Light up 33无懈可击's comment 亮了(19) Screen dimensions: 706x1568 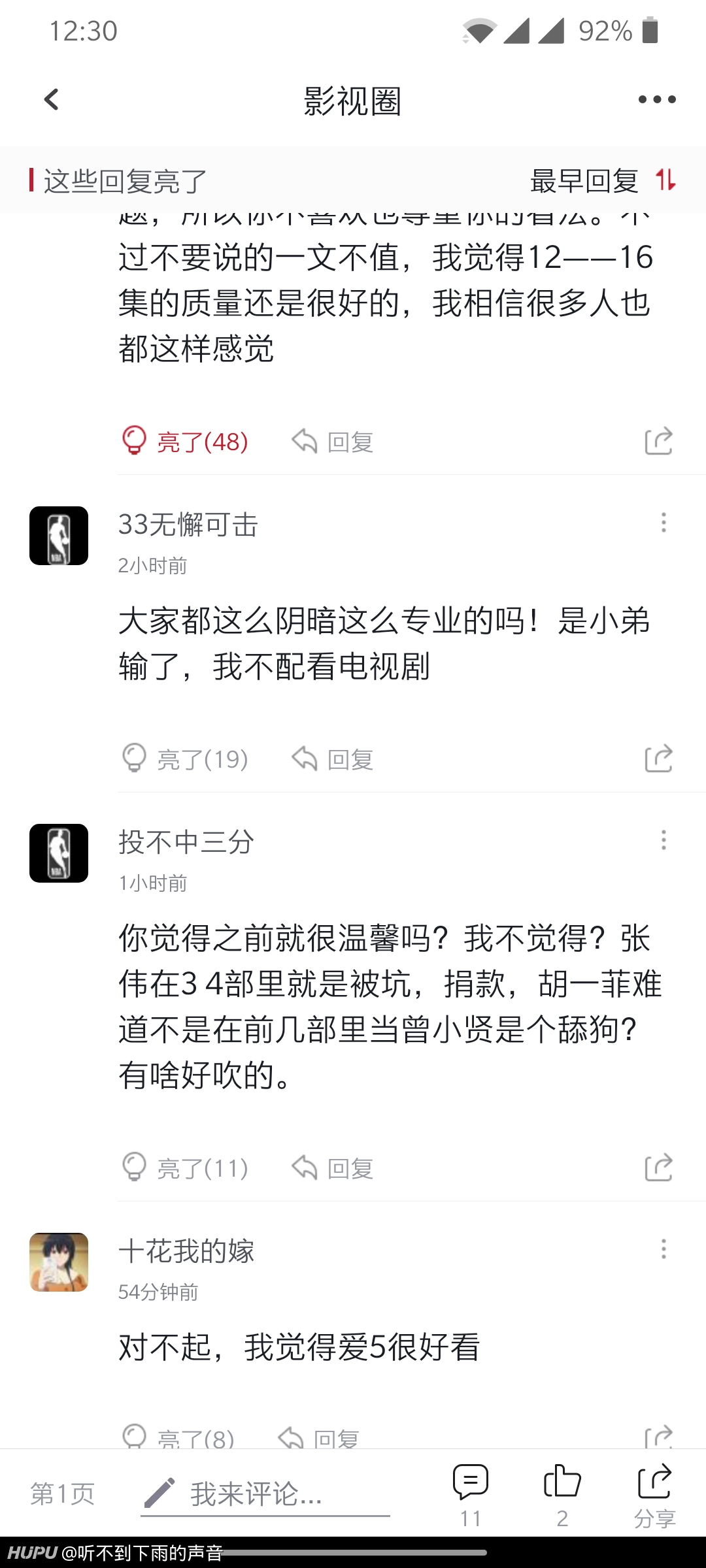click(x=186, y=759)
